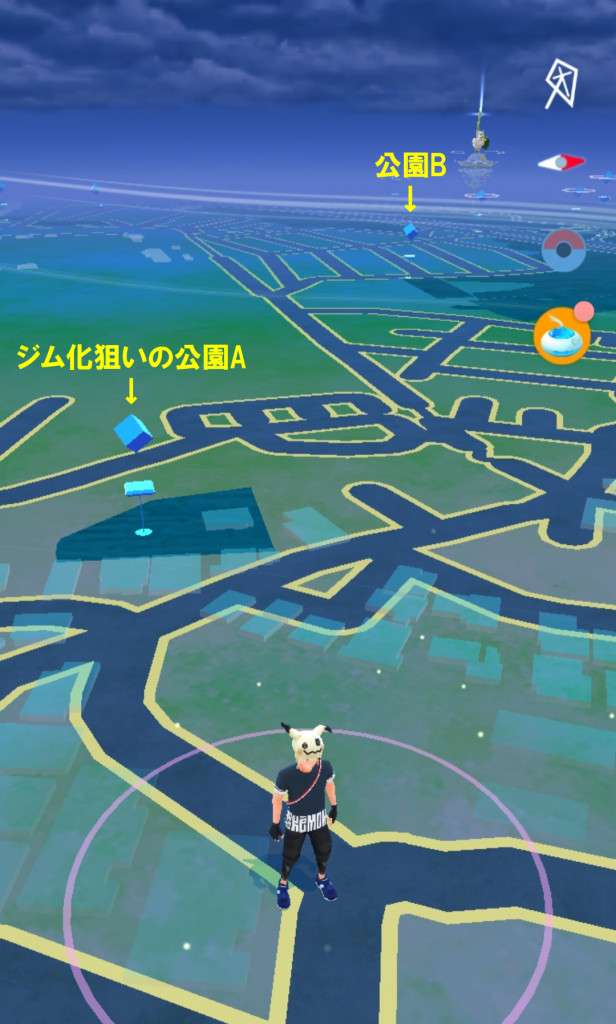Viewport: 616px width, 1024px height.
Task: Open the PokéStop on a pole below the cube
Action: pos(140,492)
